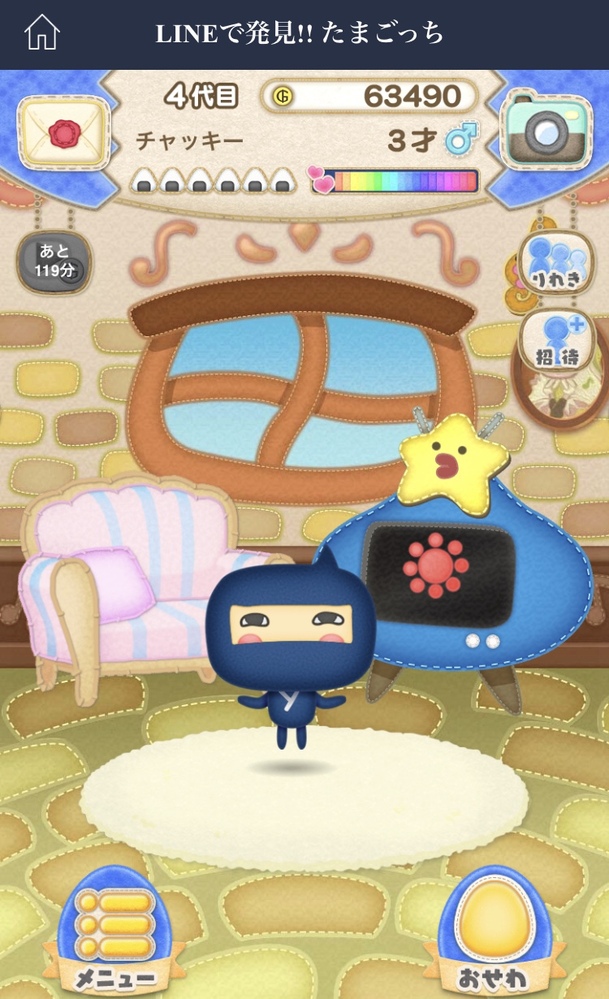Open the りれき history button
This screenshot has height=999, width=609.
coord(557,264)
